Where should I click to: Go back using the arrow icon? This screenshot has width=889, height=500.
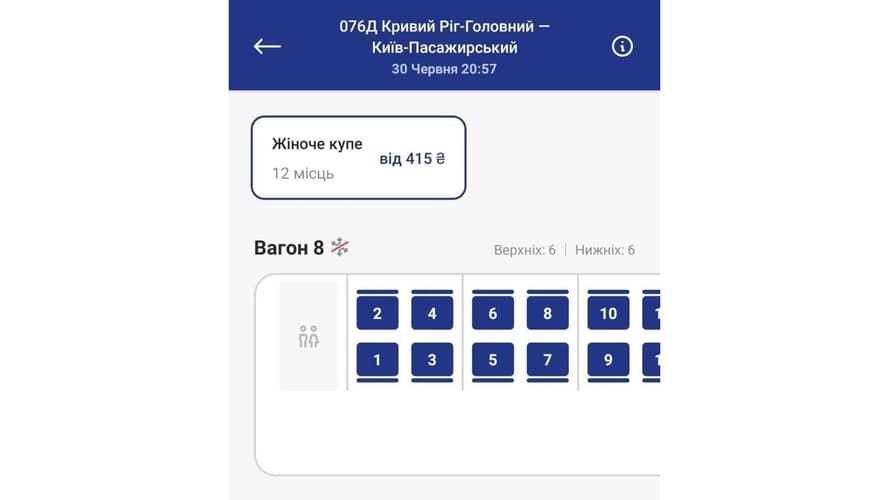tap(267, 46)
